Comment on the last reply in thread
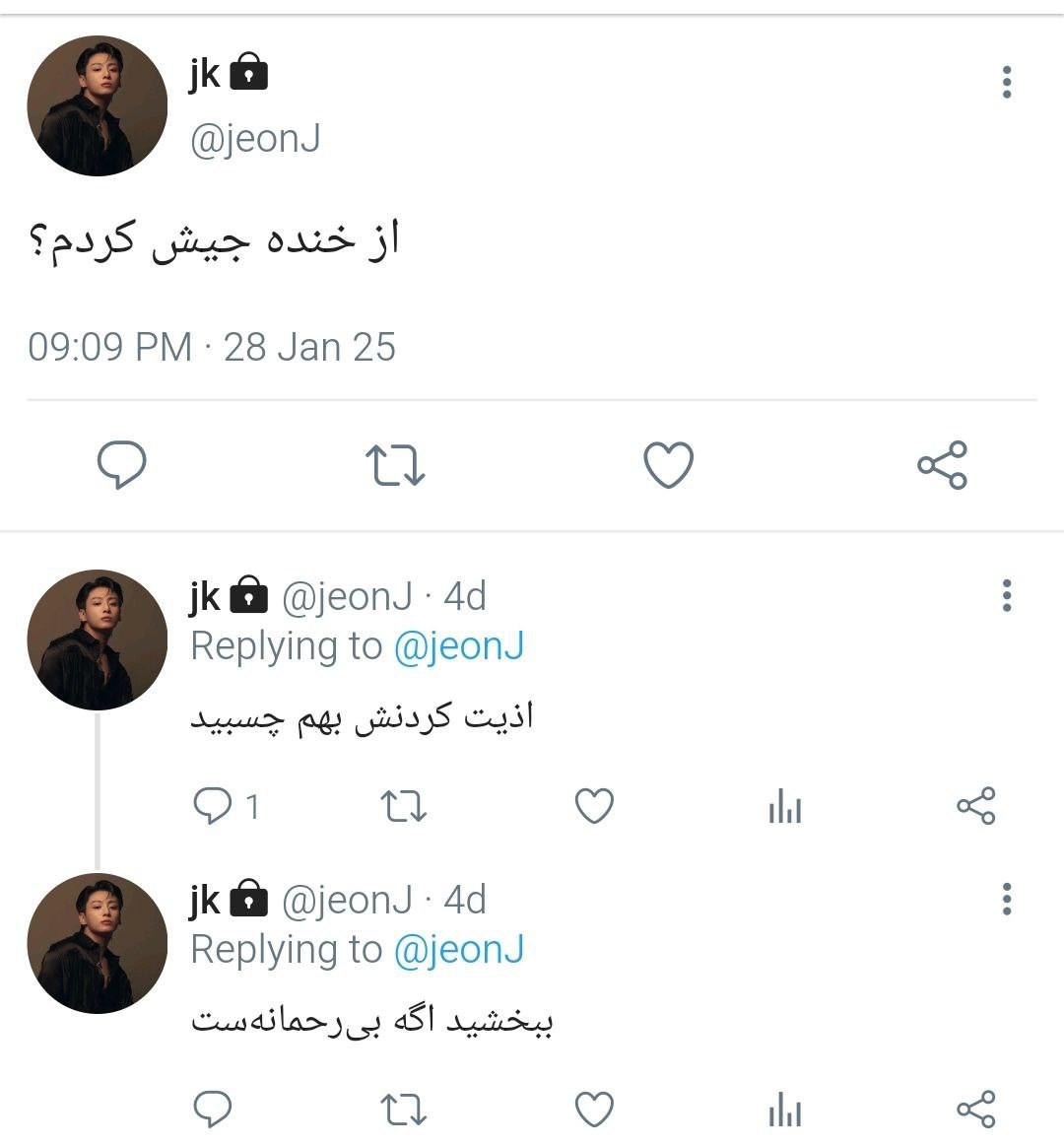1064x1146 pixels. click(213, 1110)
